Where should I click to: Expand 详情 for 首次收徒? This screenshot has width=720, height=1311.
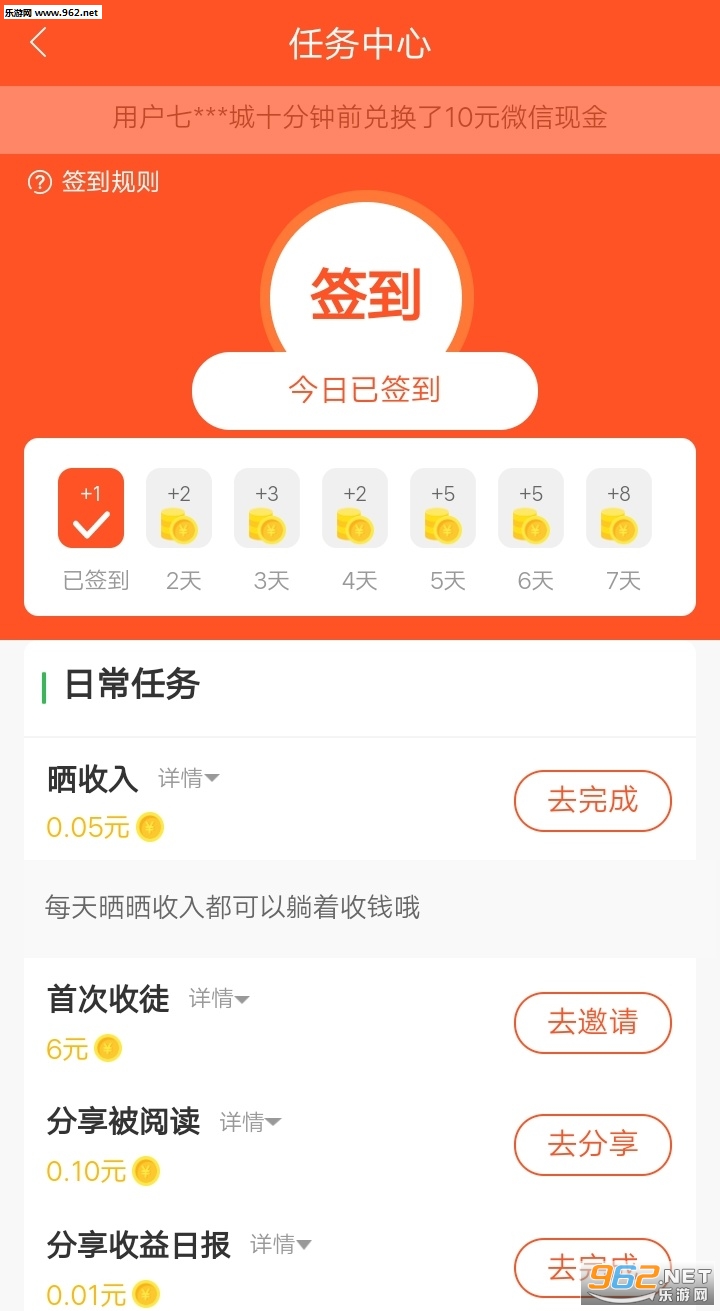219,998
